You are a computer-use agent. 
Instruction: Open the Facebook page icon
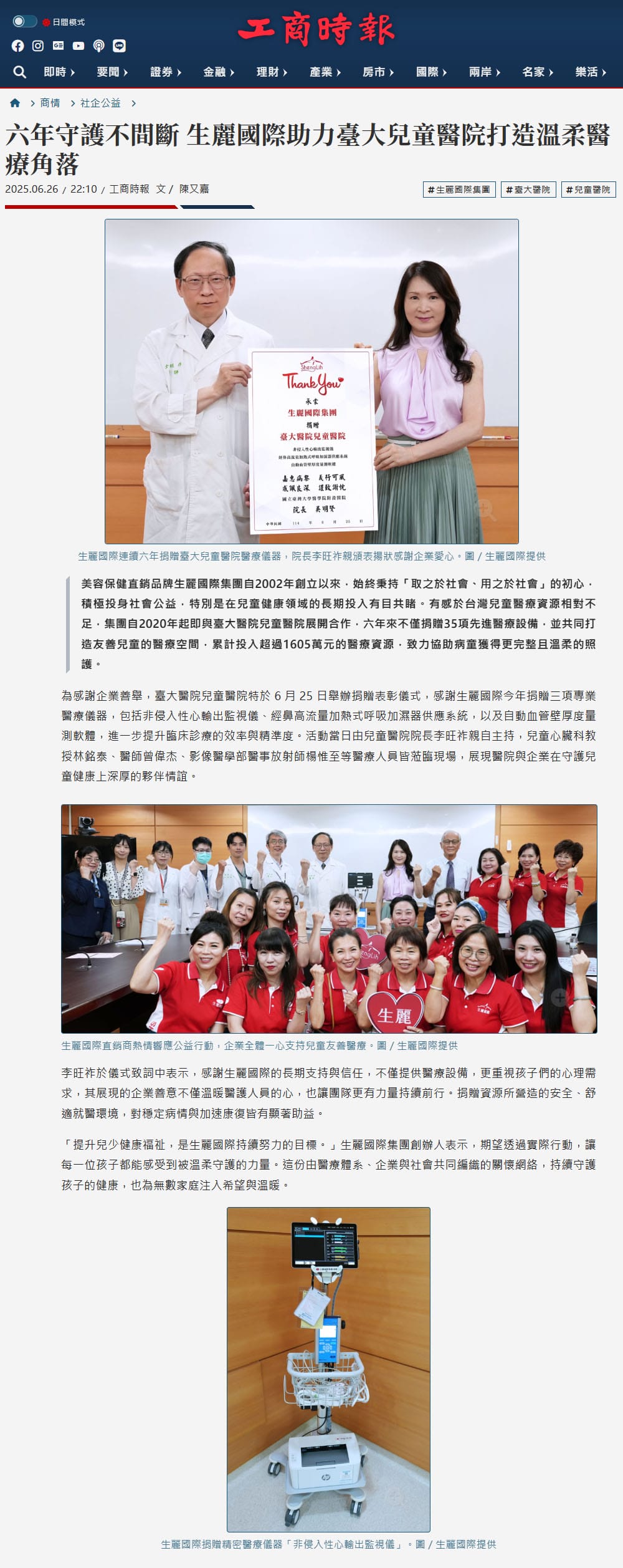(18, 46)
